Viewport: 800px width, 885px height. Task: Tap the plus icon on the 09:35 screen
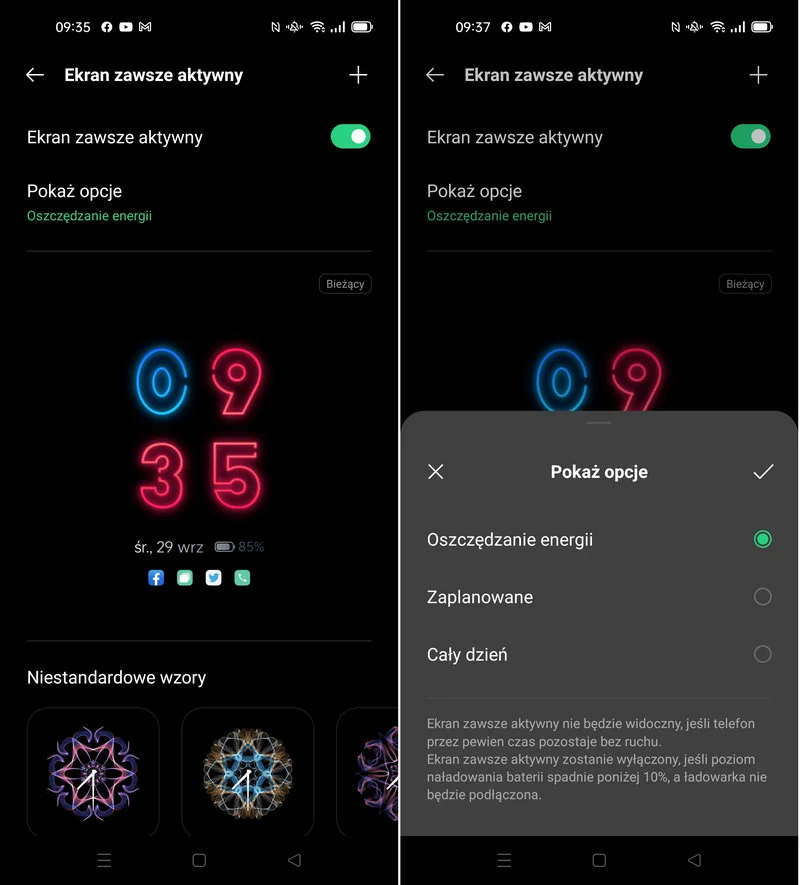(358, 75)
